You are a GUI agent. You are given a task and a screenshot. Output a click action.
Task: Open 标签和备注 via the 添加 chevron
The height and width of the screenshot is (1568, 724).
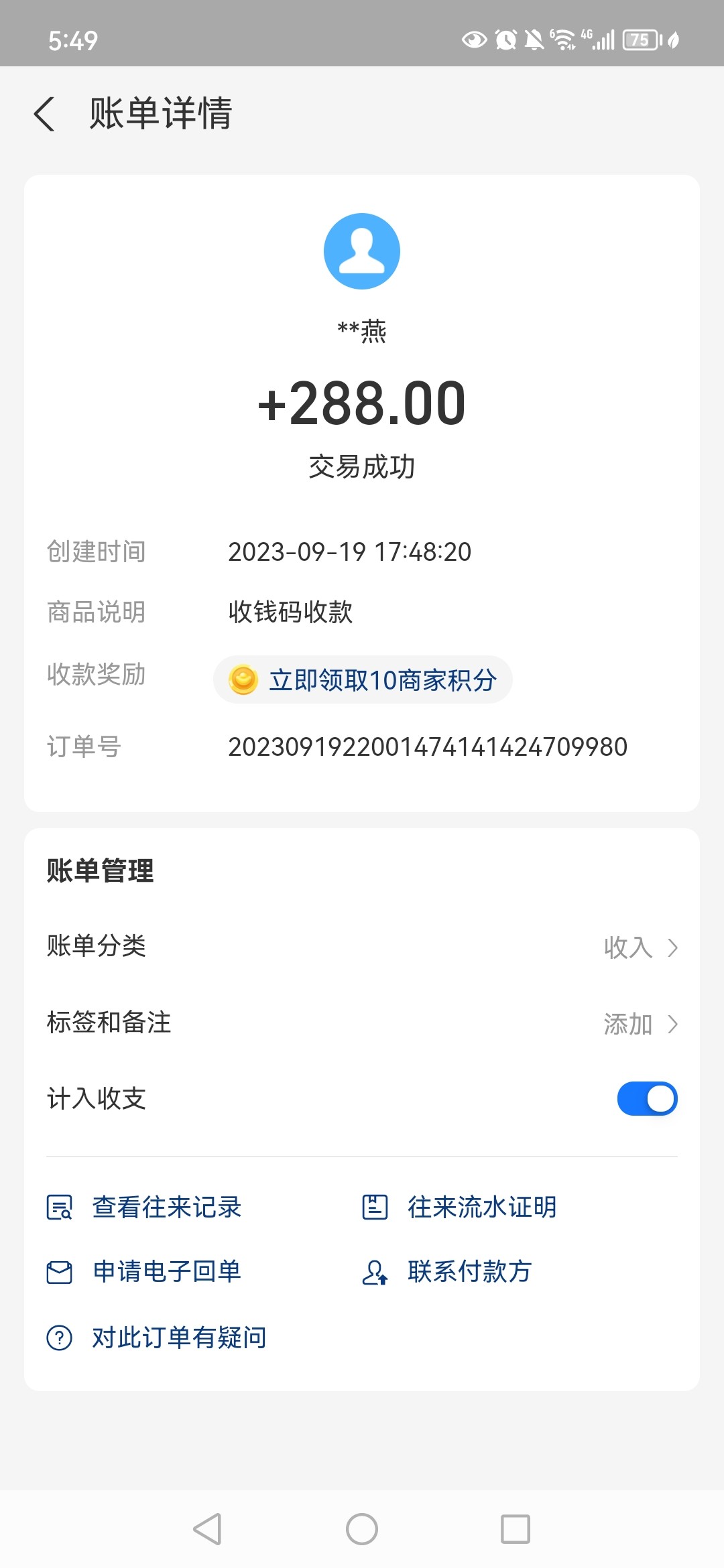(x=672, y=1023)
